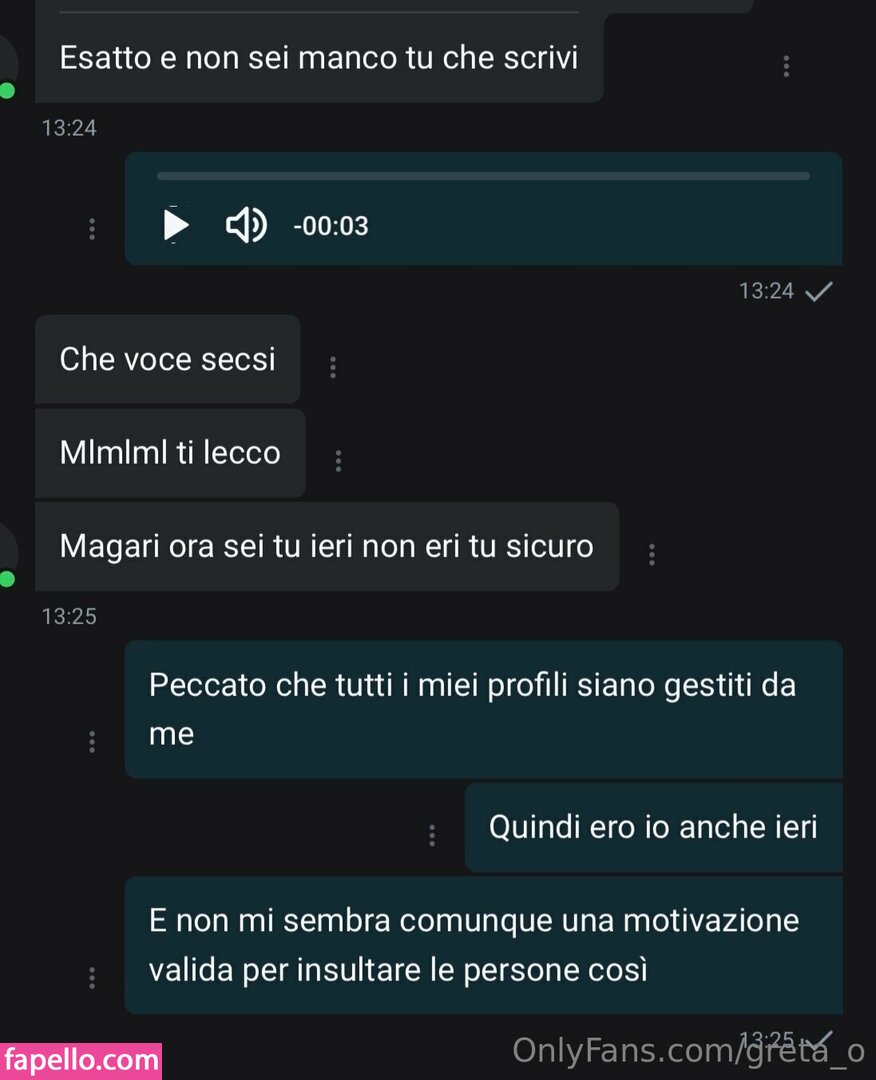
Task: Open options for 'E non mi sembra comunque' message
Action: click(x=92, y=976)
